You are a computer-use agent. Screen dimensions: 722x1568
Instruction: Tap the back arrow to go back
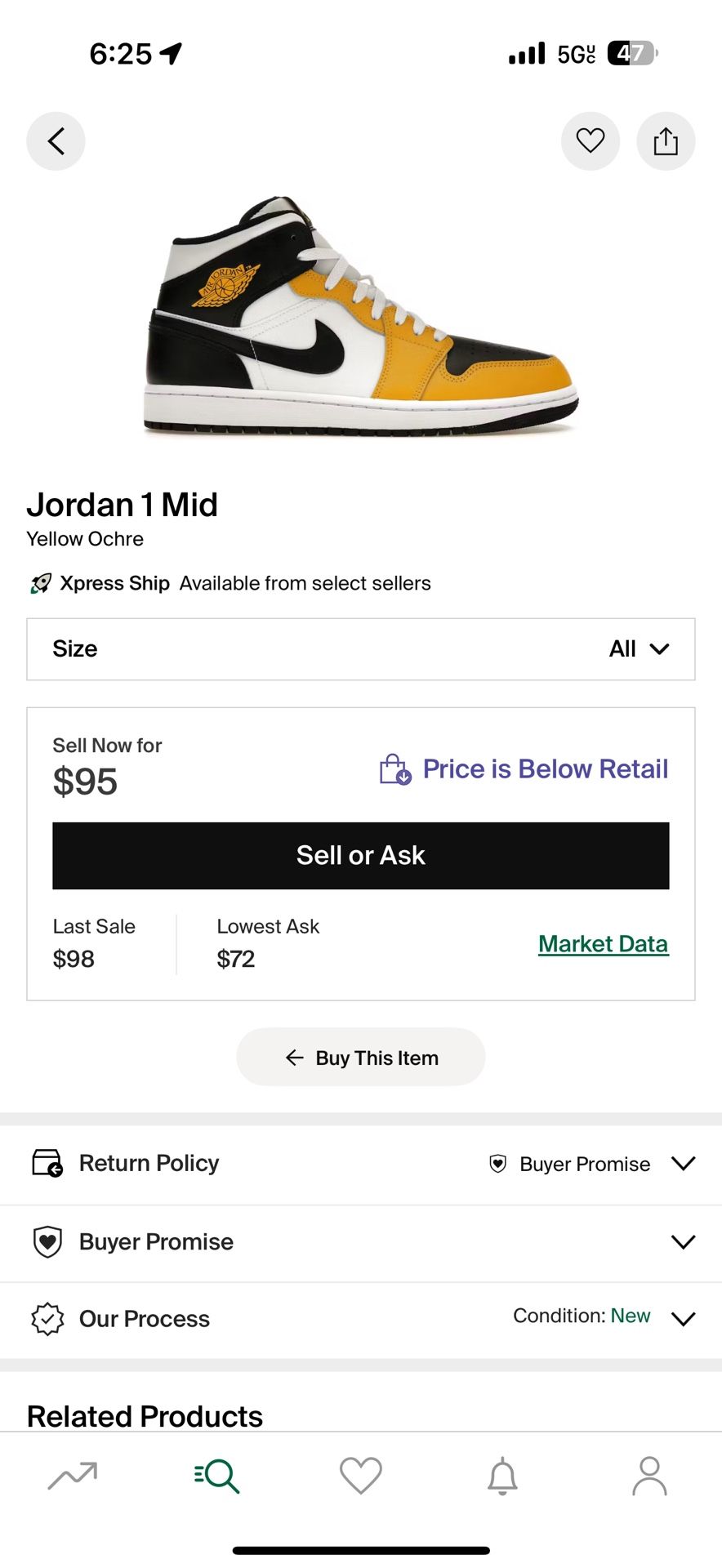56,140
